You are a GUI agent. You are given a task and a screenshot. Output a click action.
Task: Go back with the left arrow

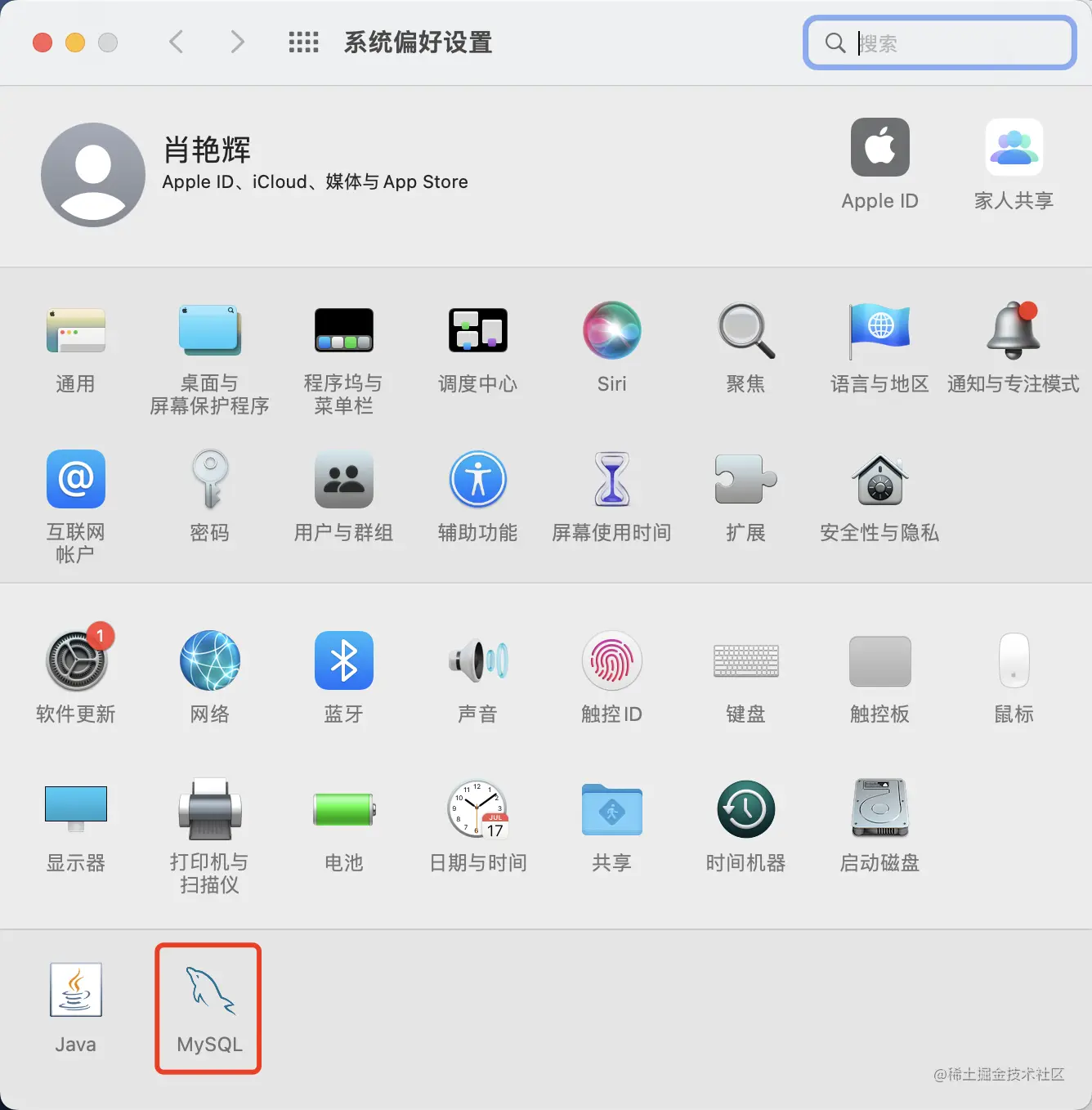[176, 42]
